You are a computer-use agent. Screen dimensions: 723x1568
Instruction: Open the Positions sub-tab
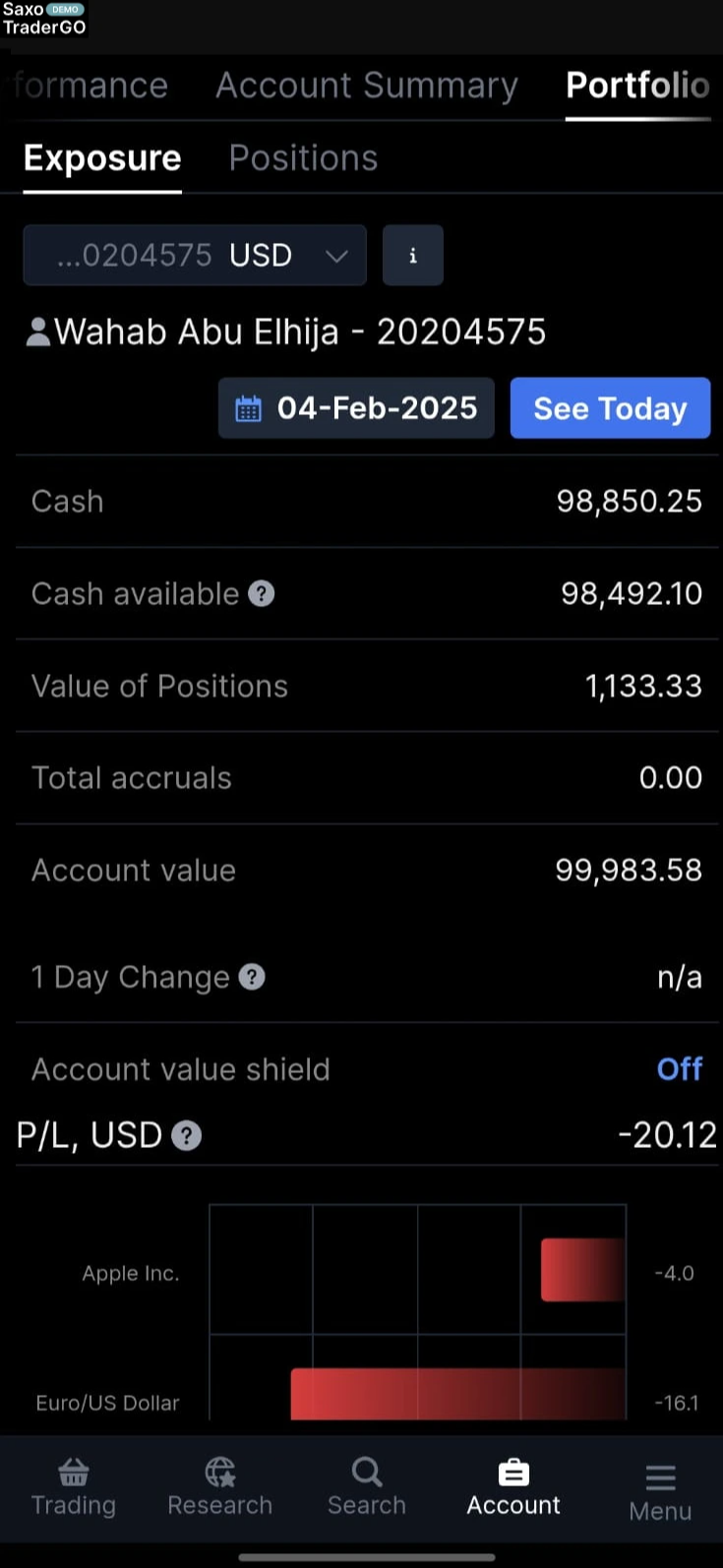303,157
